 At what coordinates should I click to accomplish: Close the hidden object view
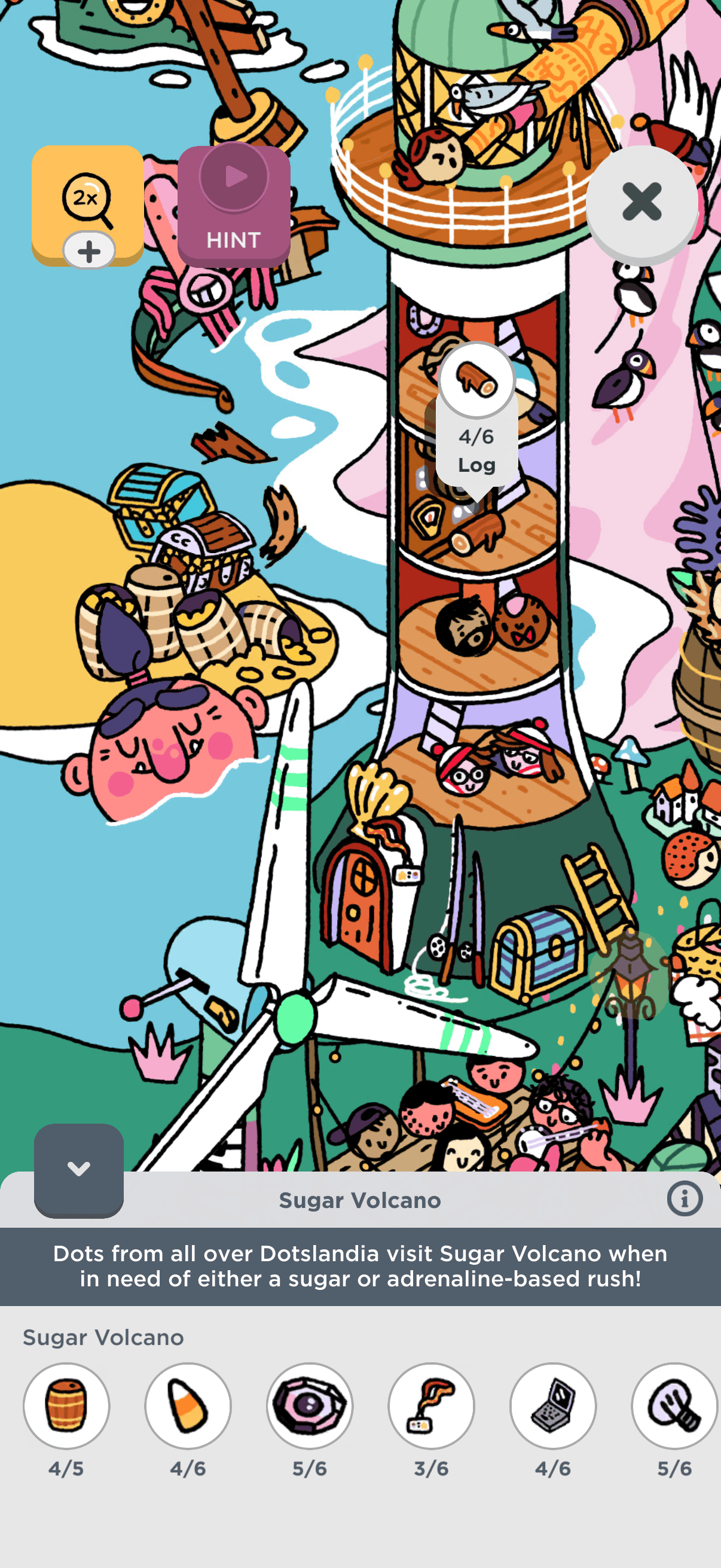pyautogui.click(x=641, y=202)
